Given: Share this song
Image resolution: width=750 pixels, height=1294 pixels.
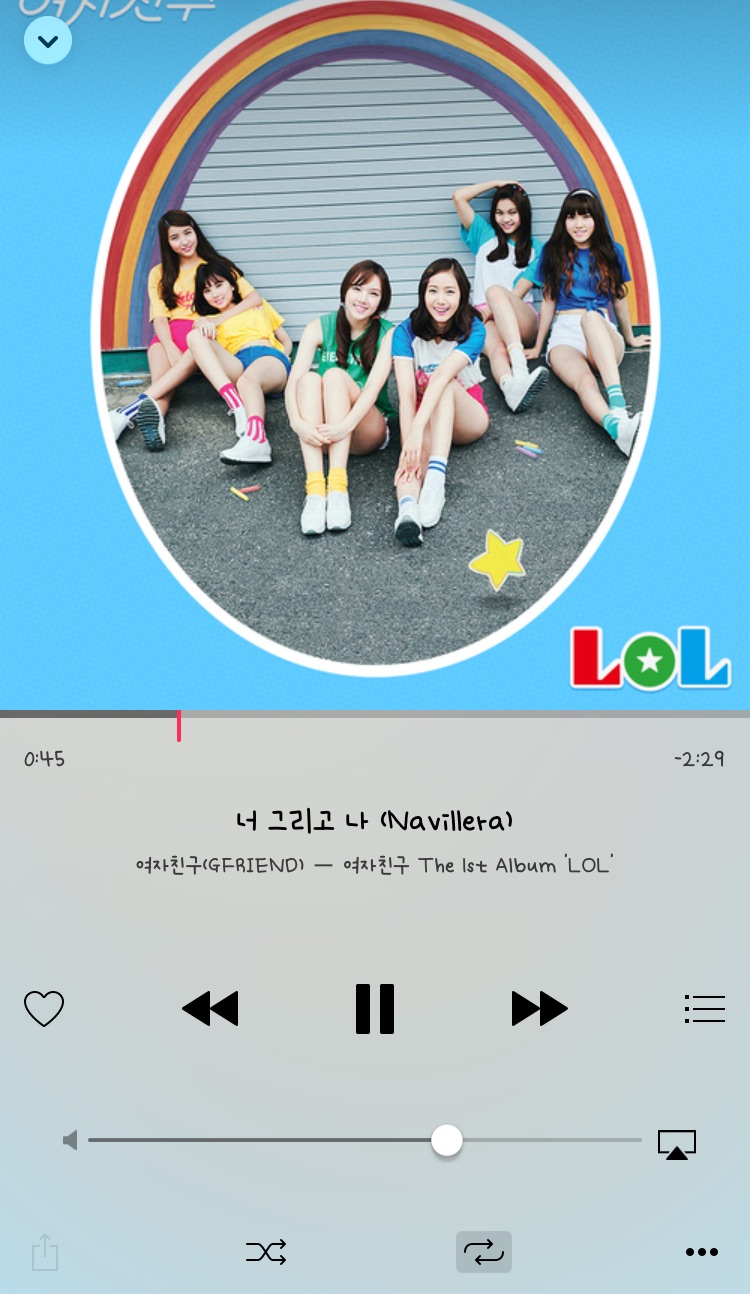Looking at the screenshot, I should click(45, 1252).
